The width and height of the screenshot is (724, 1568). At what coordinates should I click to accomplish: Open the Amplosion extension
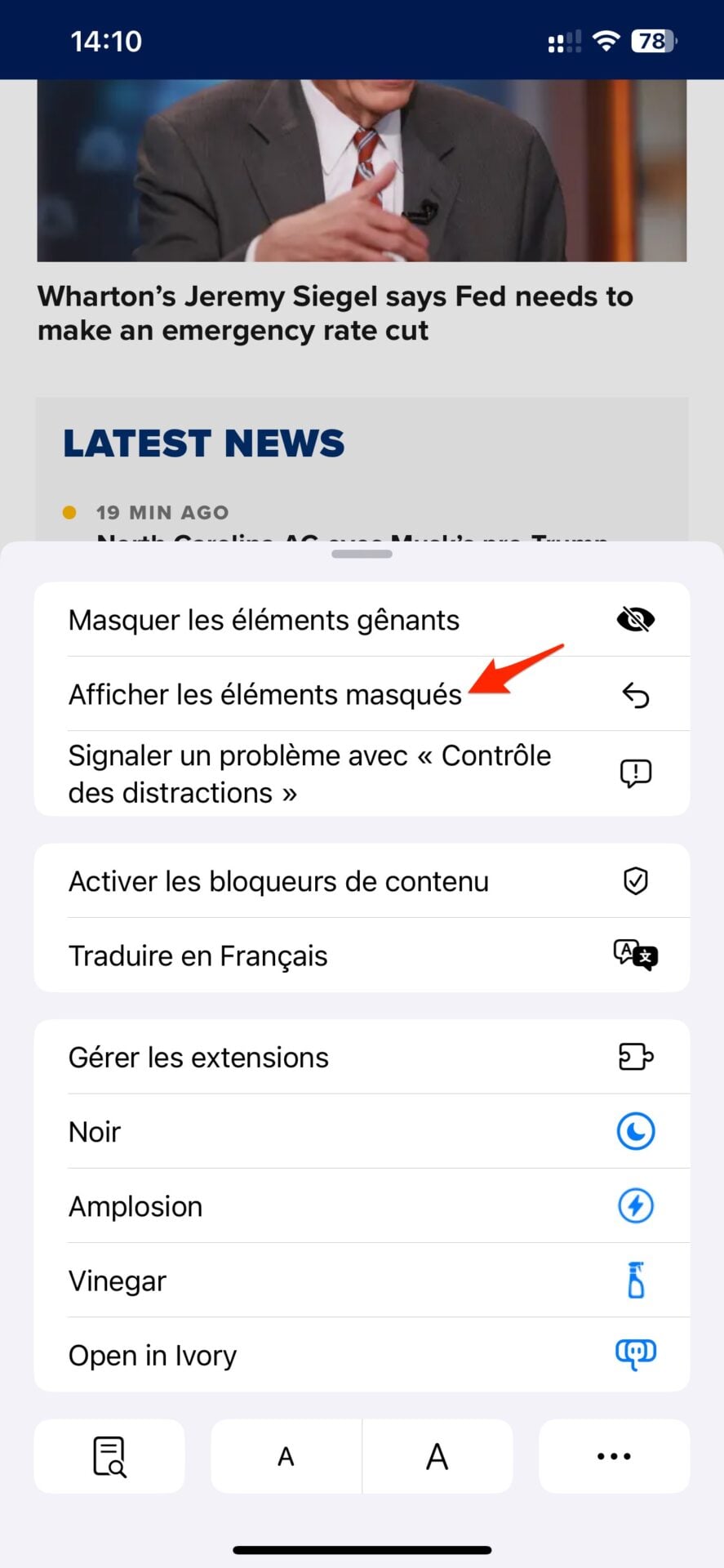coord(362,1206)
